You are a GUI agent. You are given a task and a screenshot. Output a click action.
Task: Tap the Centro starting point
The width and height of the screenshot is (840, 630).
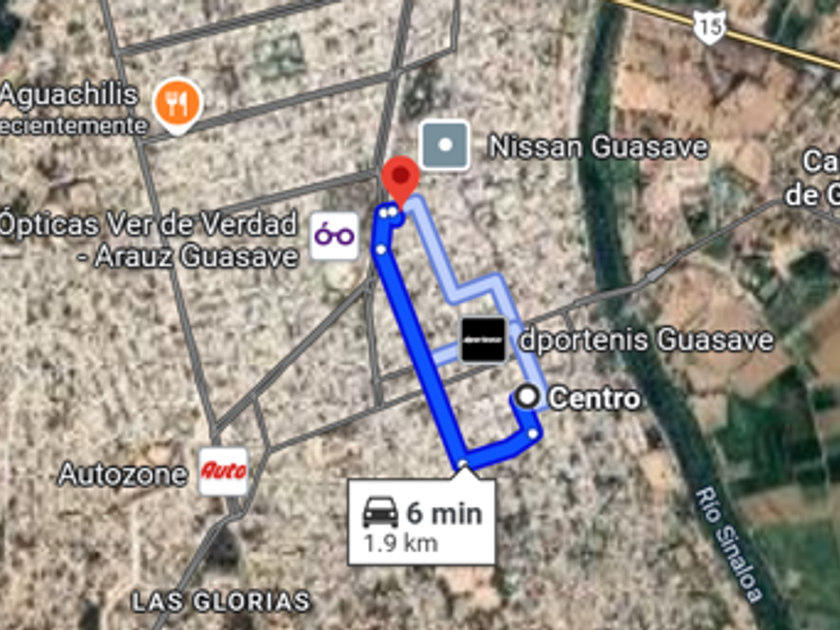[528, 397]
